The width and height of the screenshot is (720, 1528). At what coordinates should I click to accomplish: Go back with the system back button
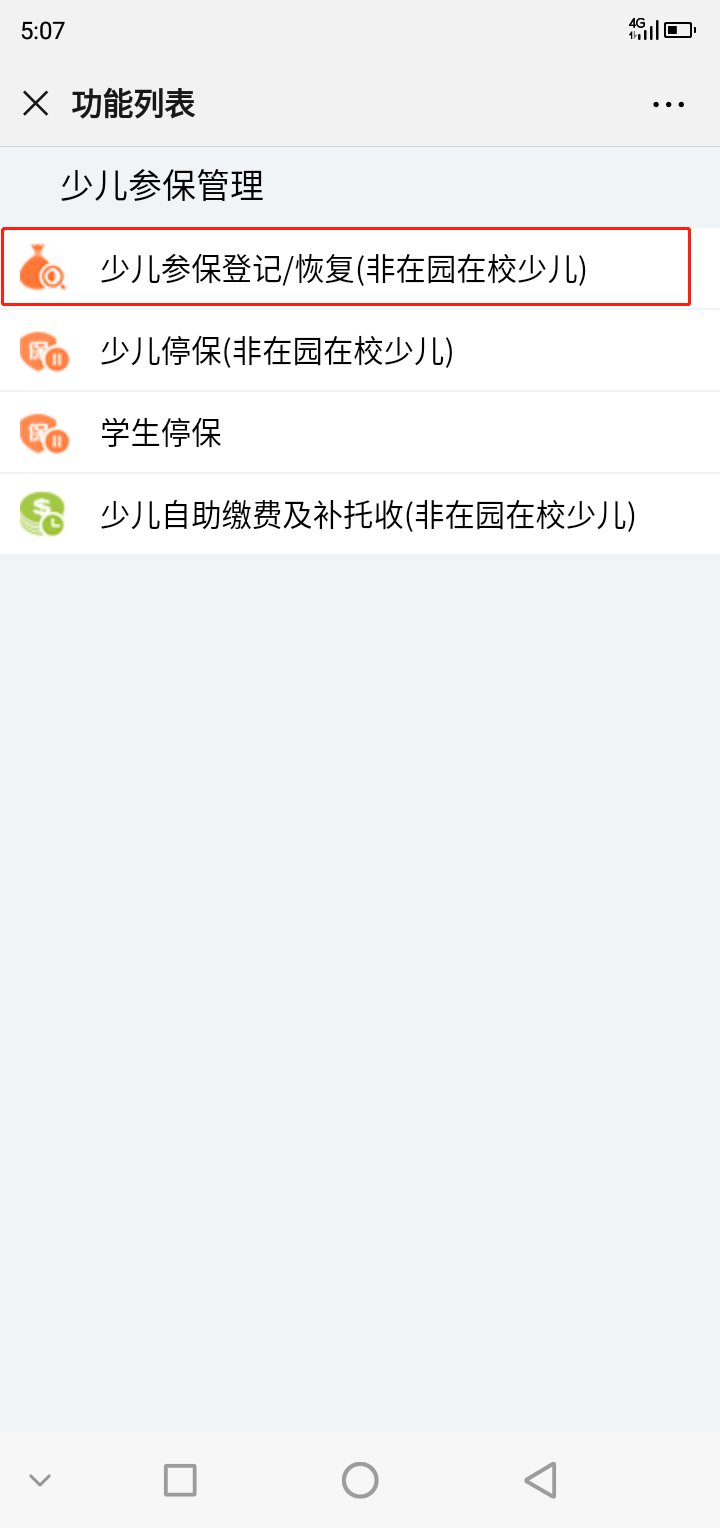click(x=540, y=1479)
